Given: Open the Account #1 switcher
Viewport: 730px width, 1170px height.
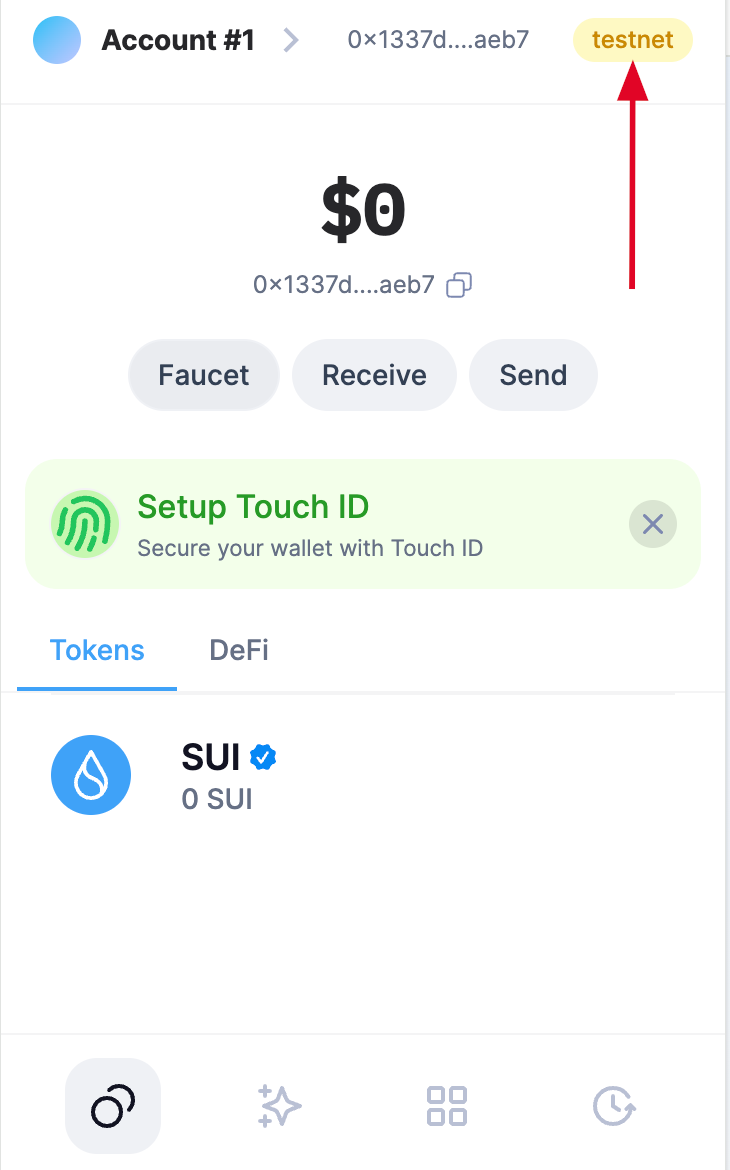Looking at the screenshot, I should click(177, 41).
